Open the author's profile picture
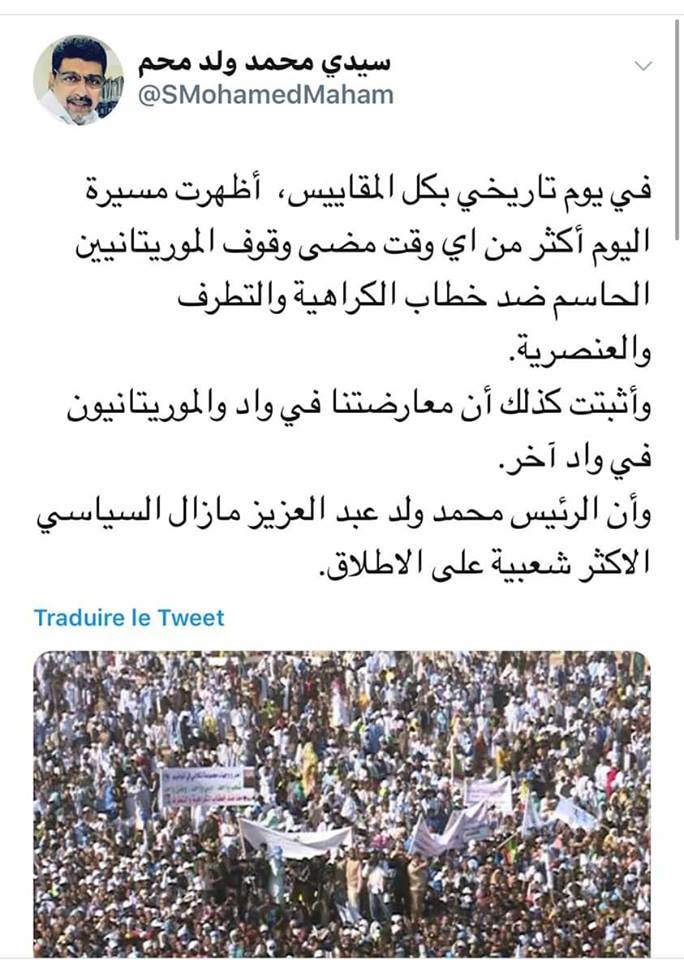The width and height of the screenshot is (684, 960). click(x=78, y=79)
